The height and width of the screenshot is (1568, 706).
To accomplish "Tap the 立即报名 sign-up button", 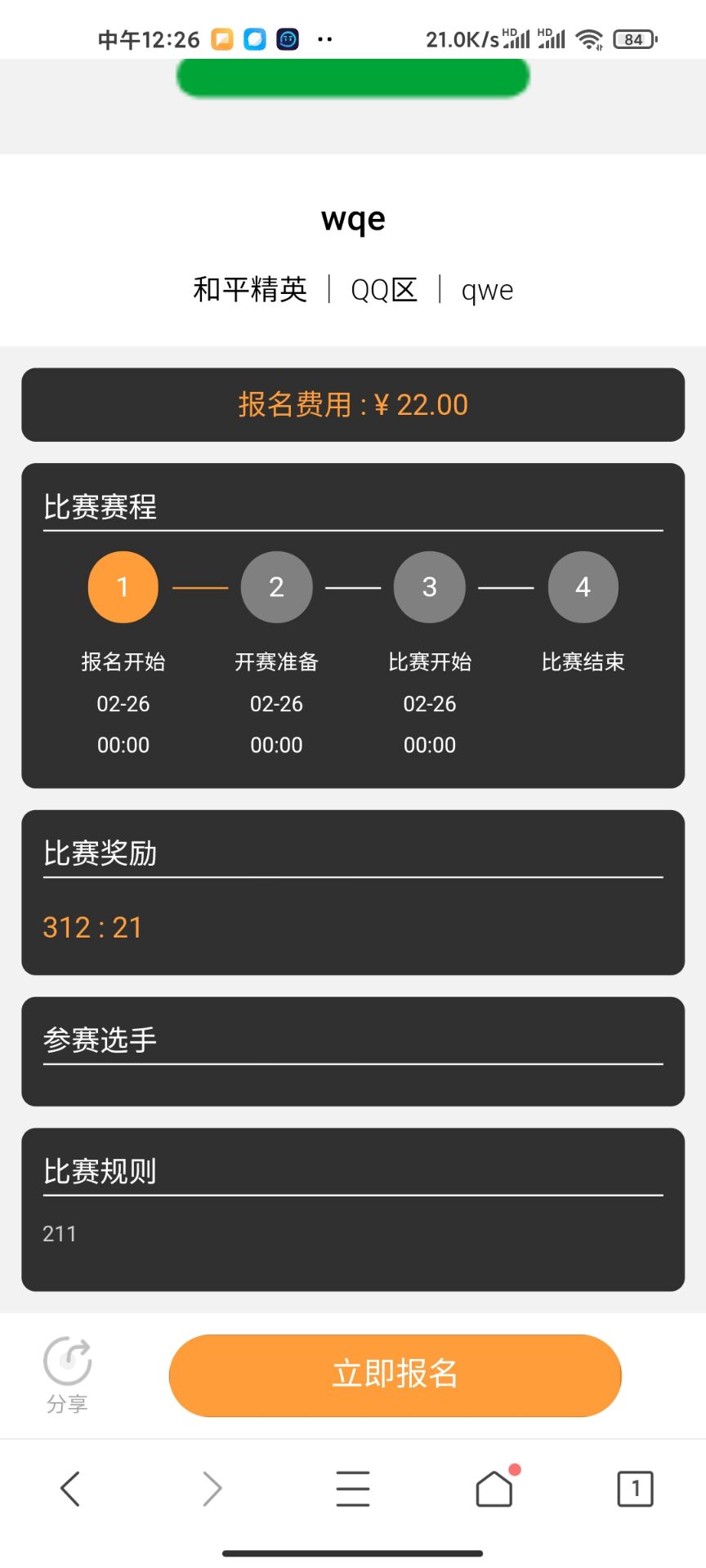I will pyautogui.click(x=395, y=1374).
